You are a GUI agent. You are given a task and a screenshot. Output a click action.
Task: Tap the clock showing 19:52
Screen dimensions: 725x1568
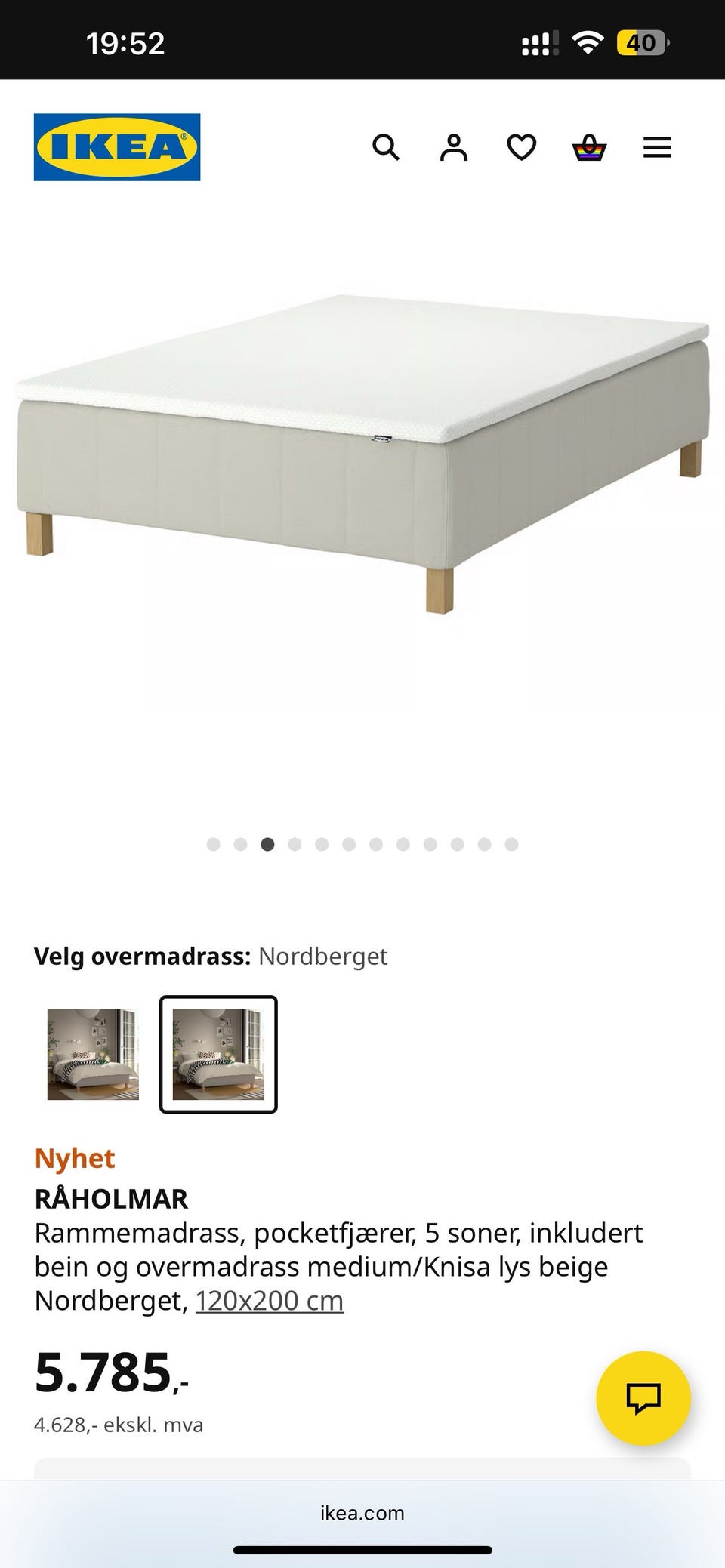pos(125,42)
